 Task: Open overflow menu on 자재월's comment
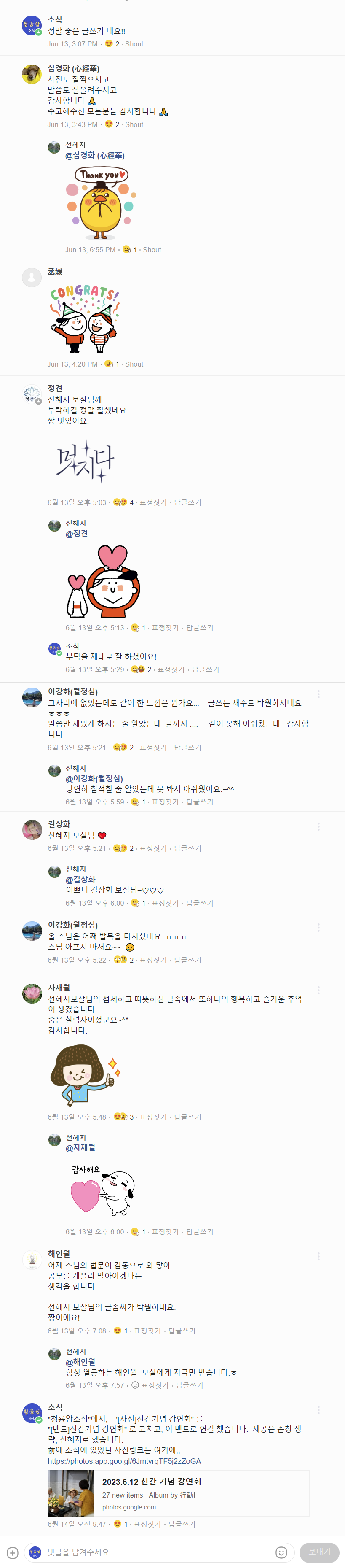pos(318,990)
